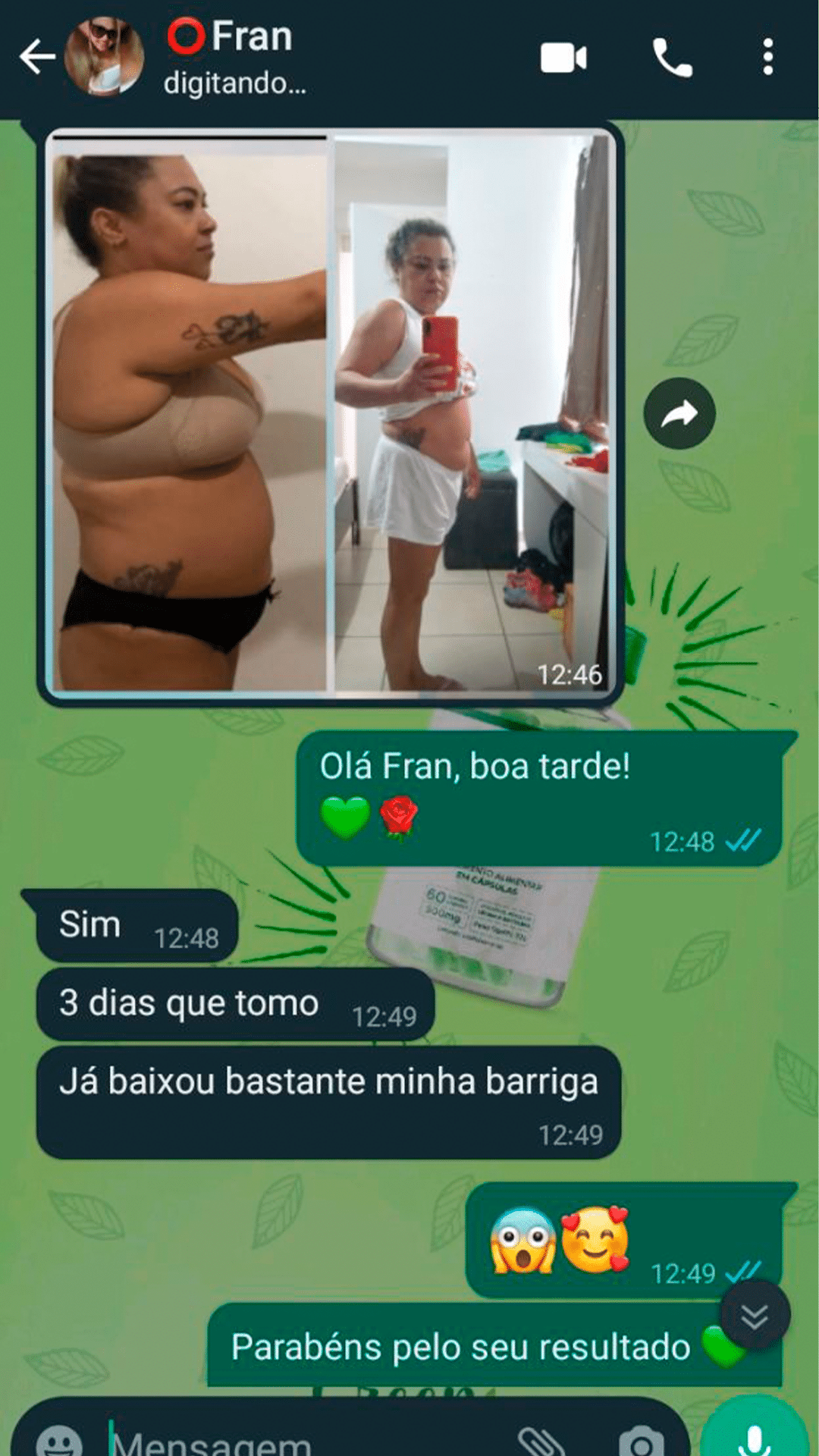Image resolution: width=819 pixels, height=1456 pixels.
Task: Start a voice call with Fran
Action: click(672, 58)
